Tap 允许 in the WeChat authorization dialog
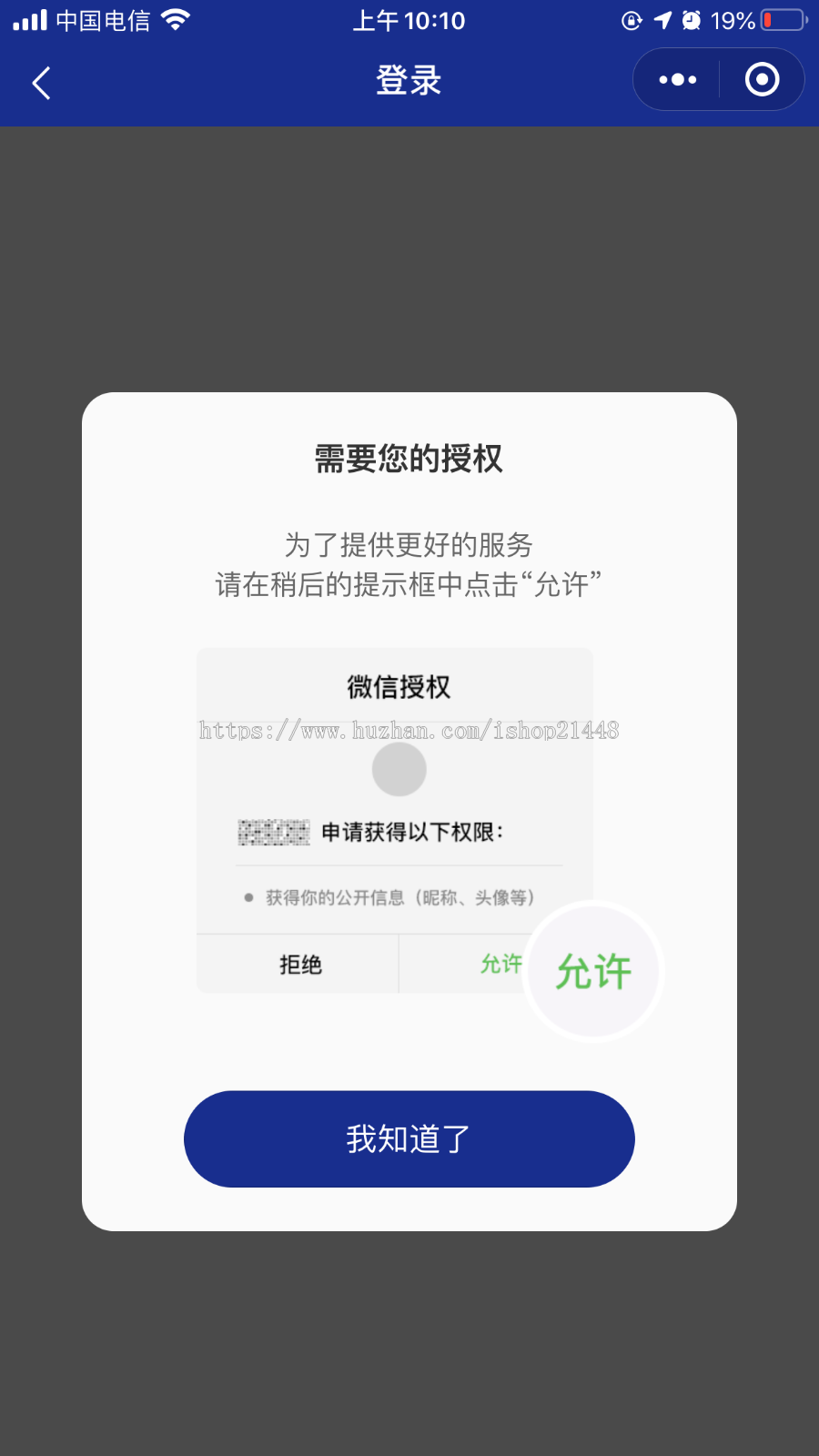 500,965
